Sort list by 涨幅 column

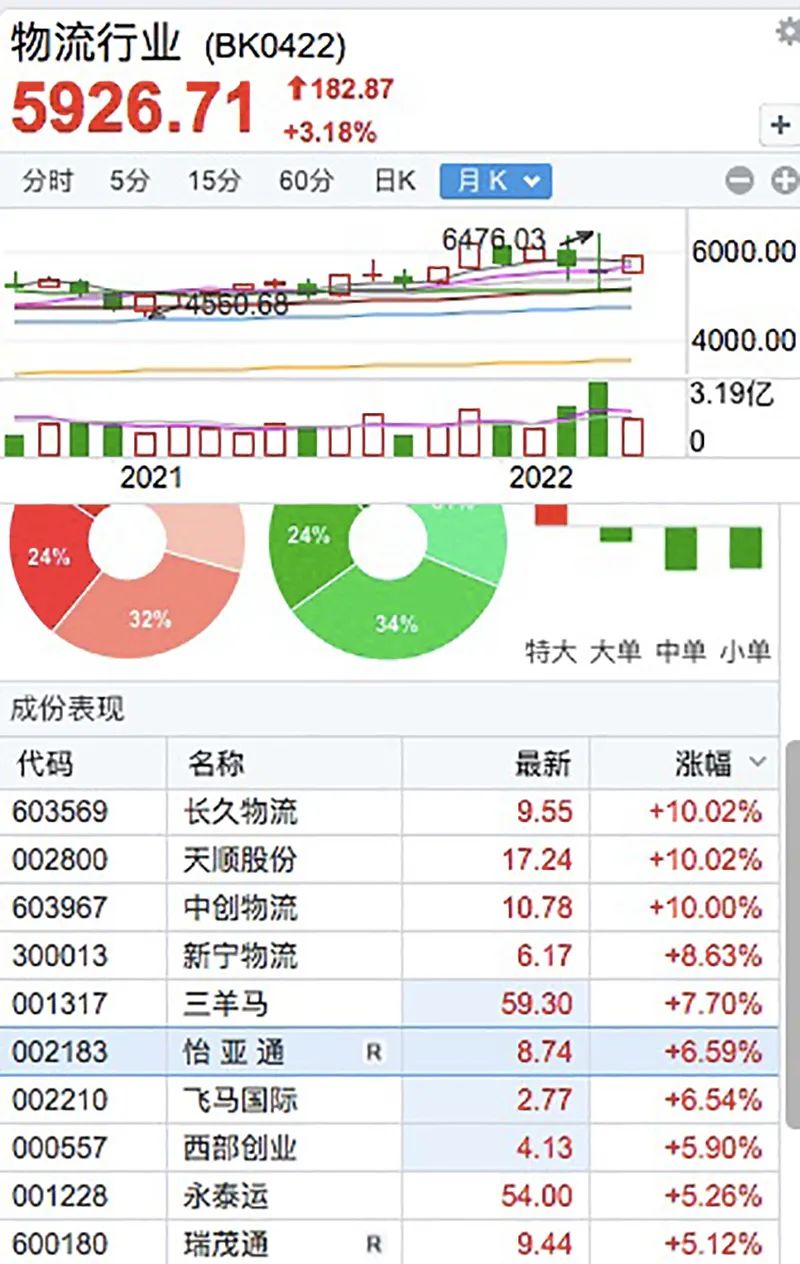click(718, 764)
